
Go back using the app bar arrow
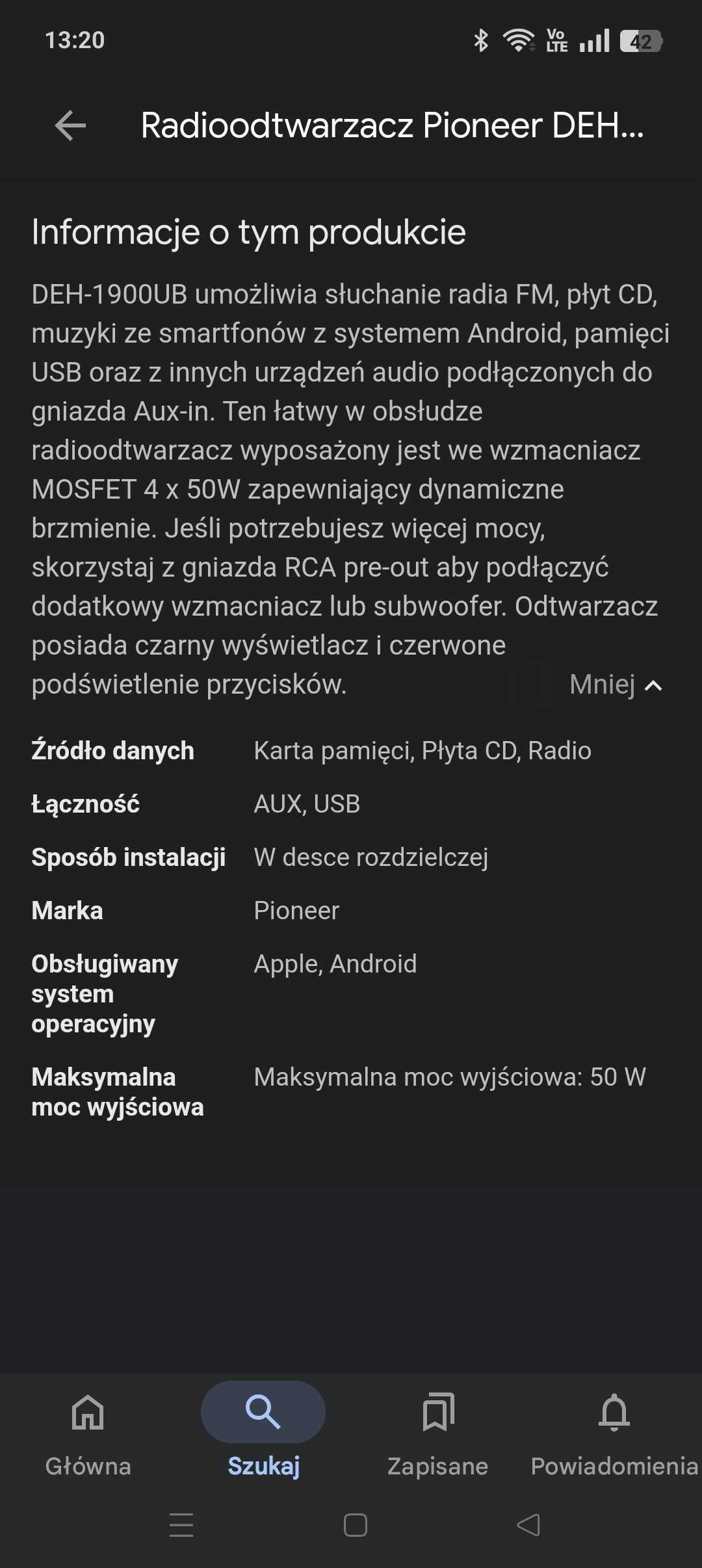pyautogui.click(x=70, y=125)
